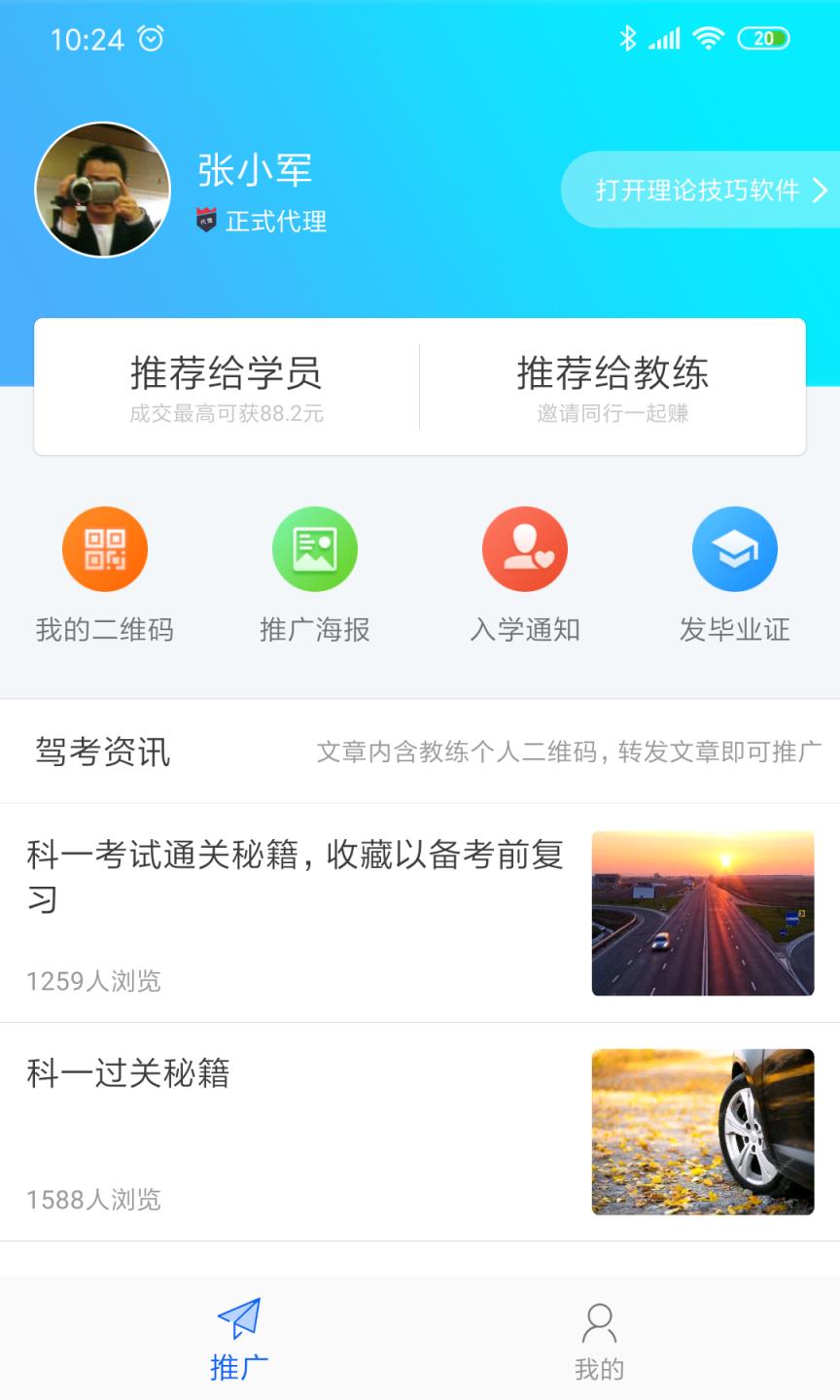Select the 推广海报 poster icon

coord(315,547)
